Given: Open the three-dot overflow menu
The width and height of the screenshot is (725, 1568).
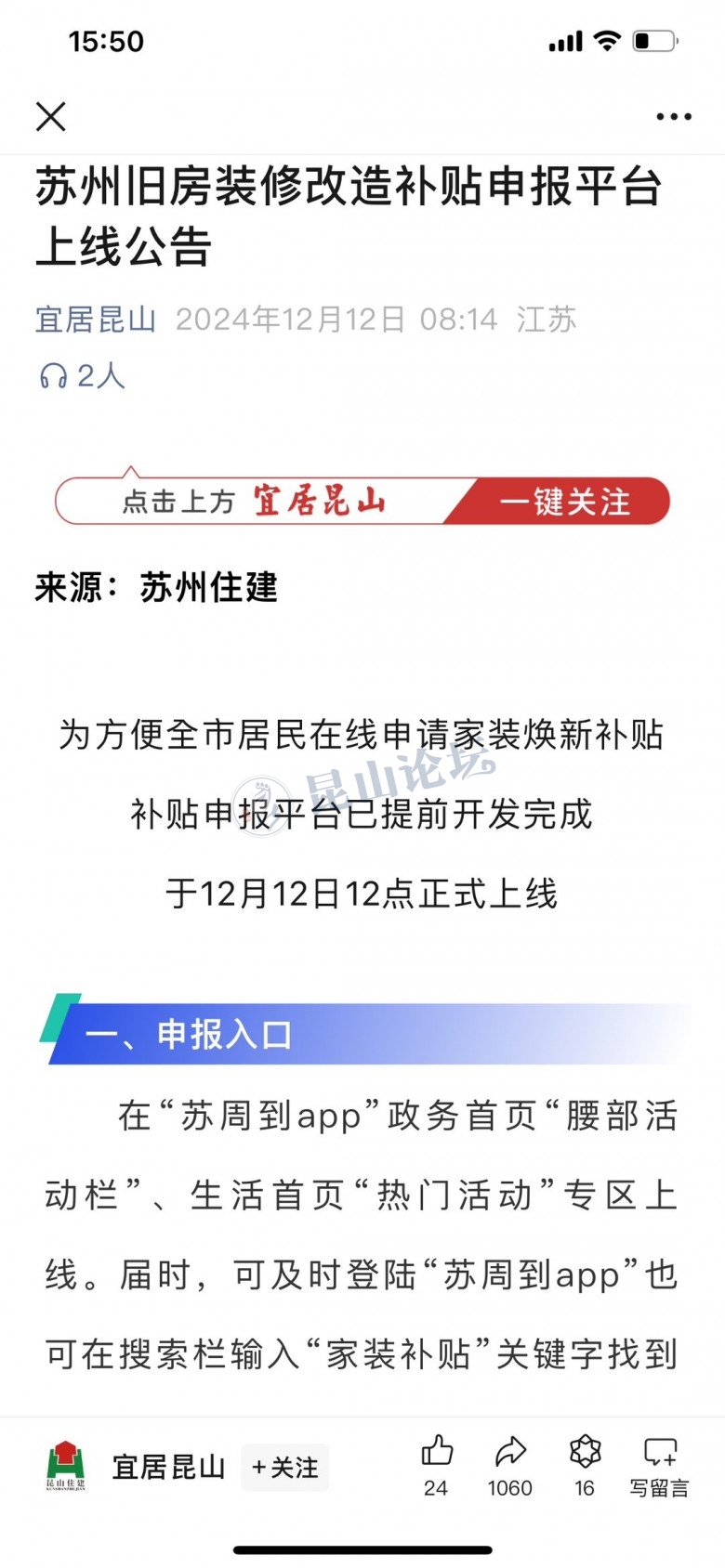Looking at the screenshot, I should [673, 117].
